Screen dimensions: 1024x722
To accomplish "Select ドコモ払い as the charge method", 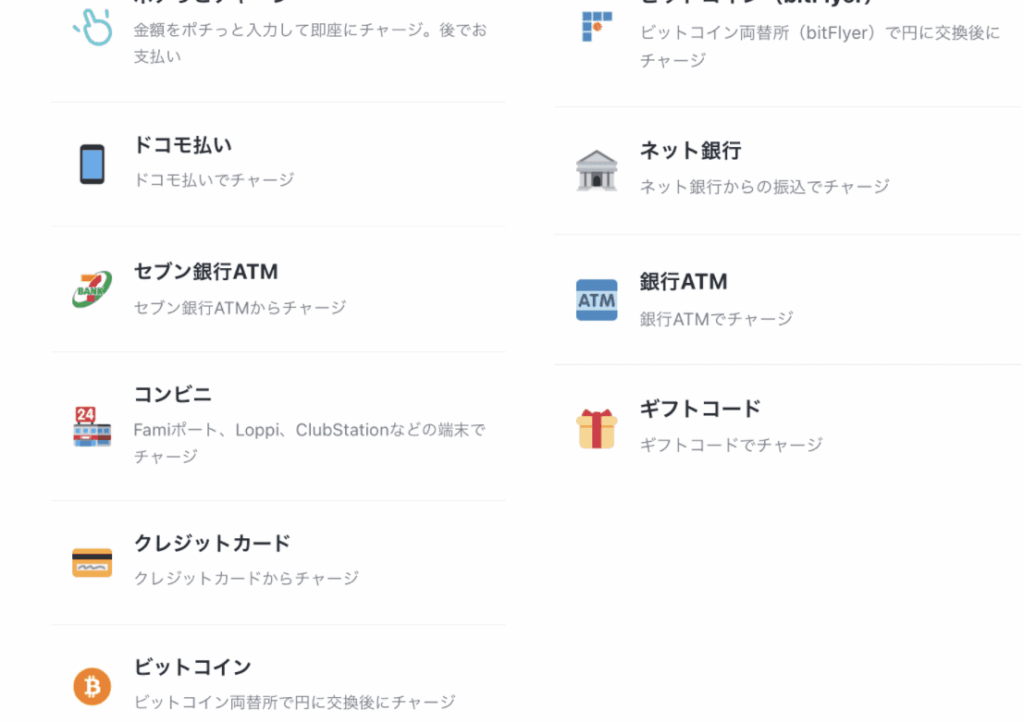I will 278,164.
